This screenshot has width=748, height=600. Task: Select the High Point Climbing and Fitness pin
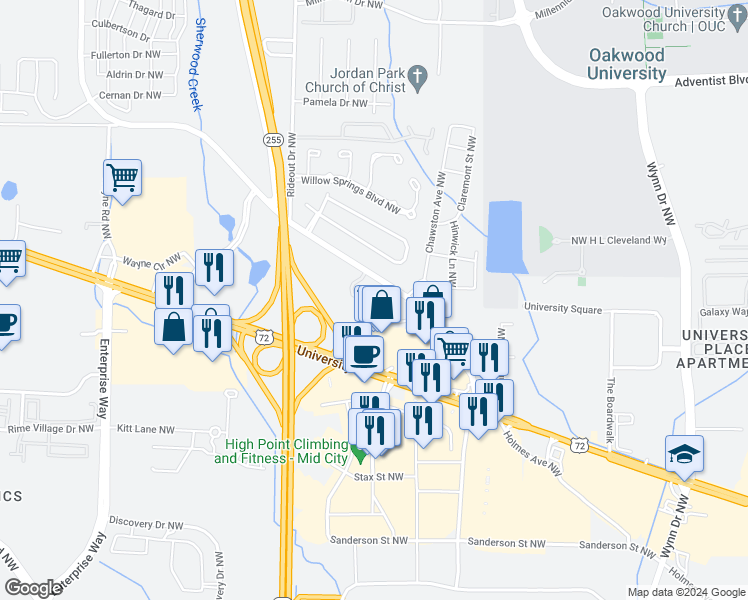point(359,456)
